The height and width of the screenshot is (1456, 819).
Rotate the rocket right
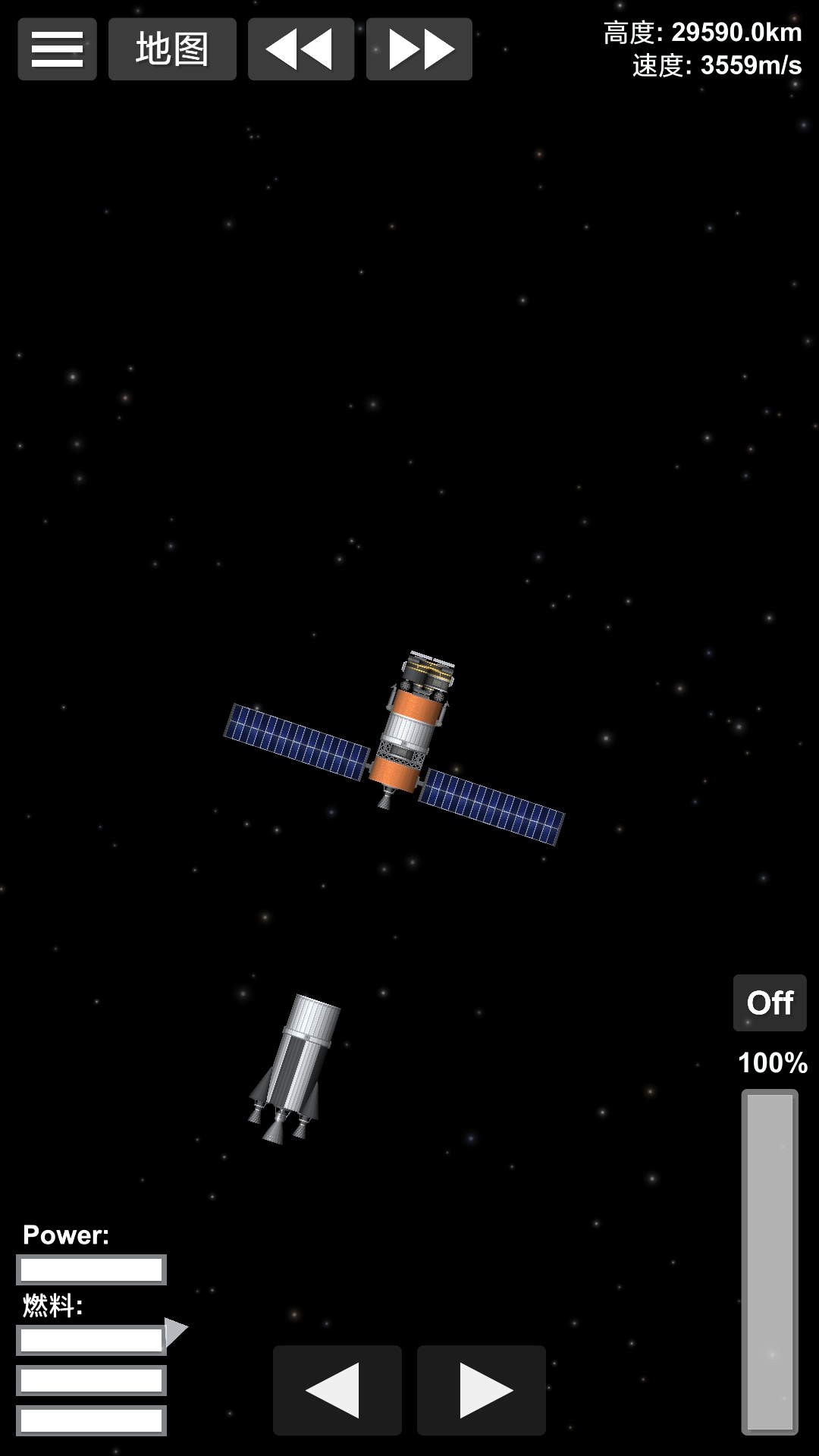(482, 1390)
